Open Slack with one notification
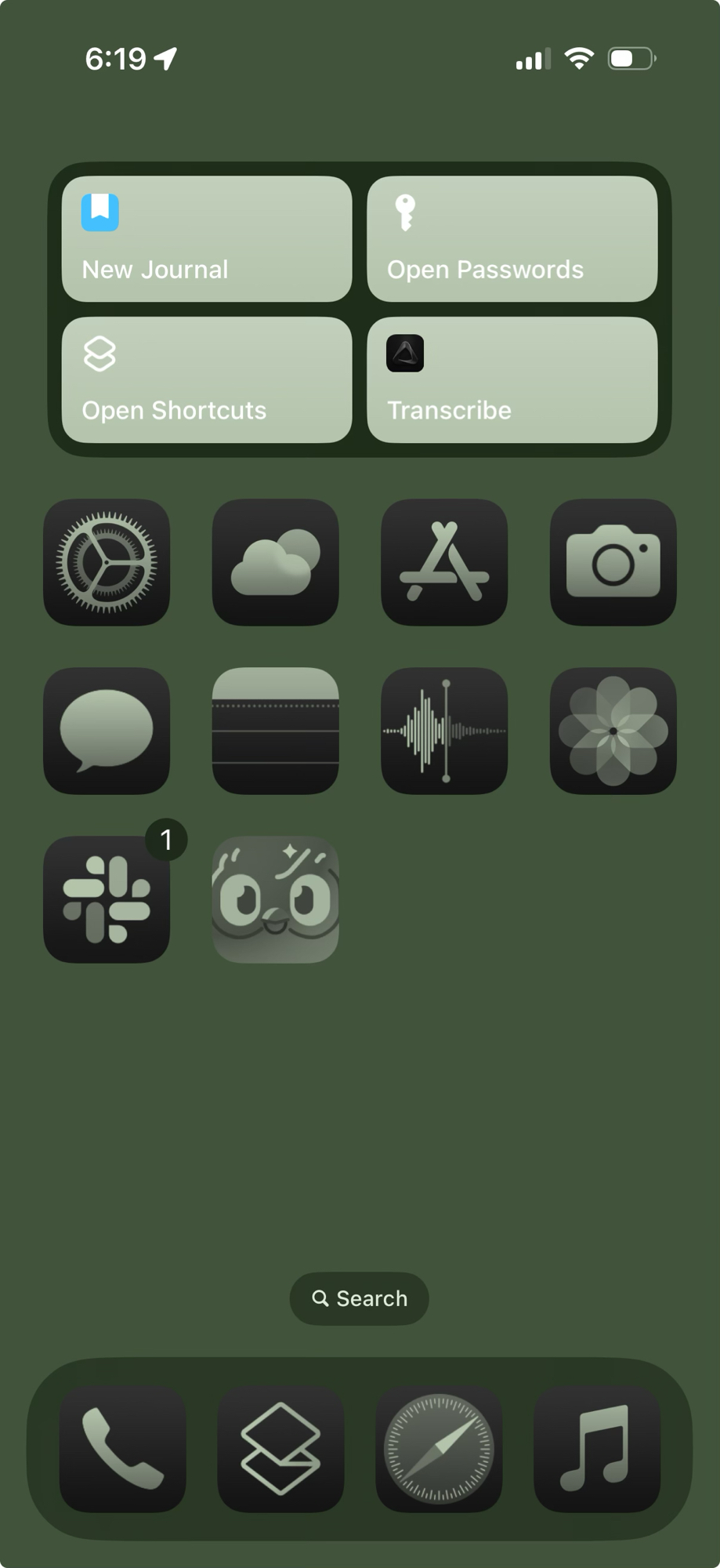Screen dimensions: 720x1568 [x=107, y=899]
